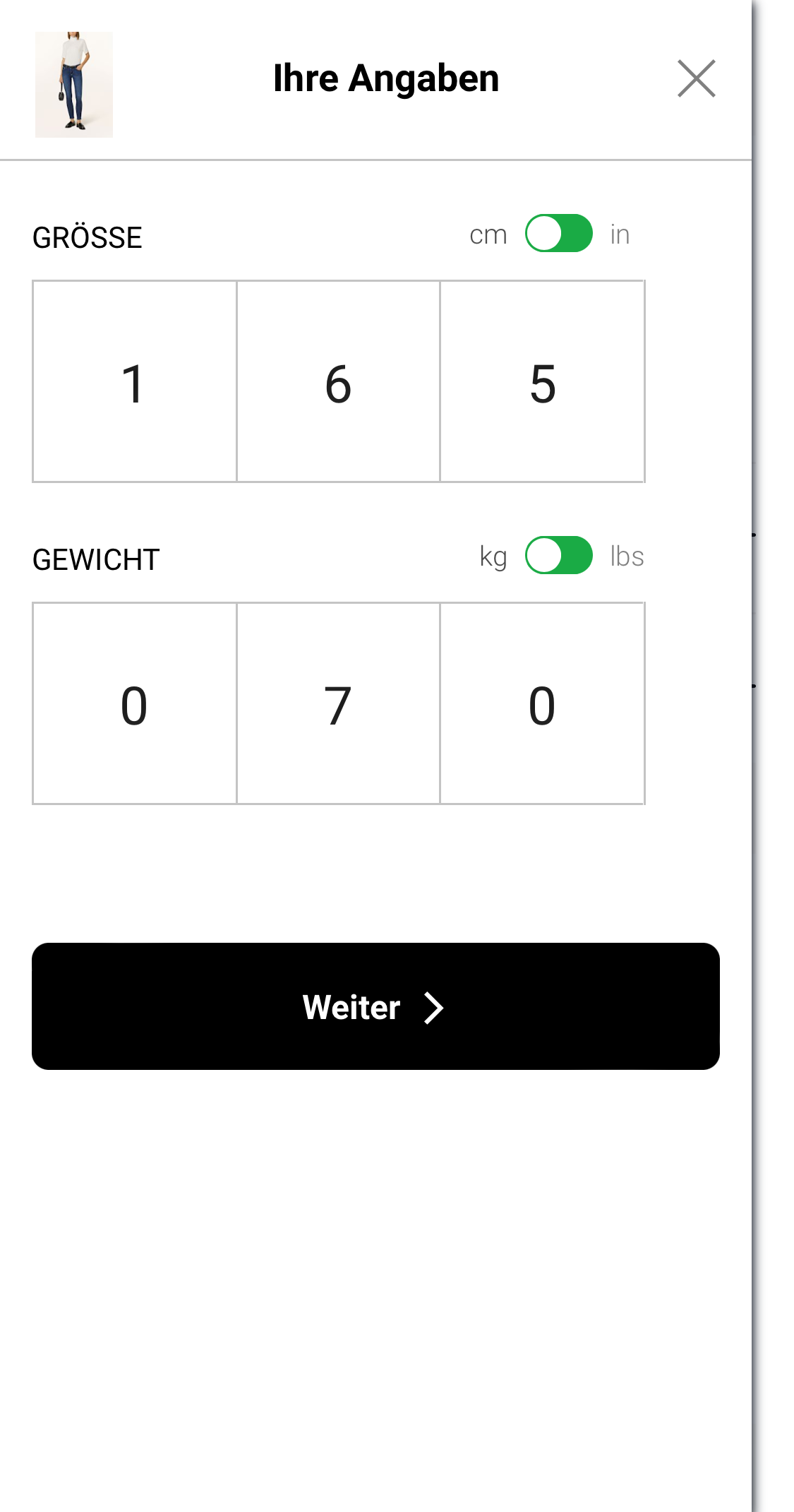Click the Ihre Angaben dialog title
The height and width of the screenshot is (1512, 794).
pyautogui.click(x=386, y=78)
